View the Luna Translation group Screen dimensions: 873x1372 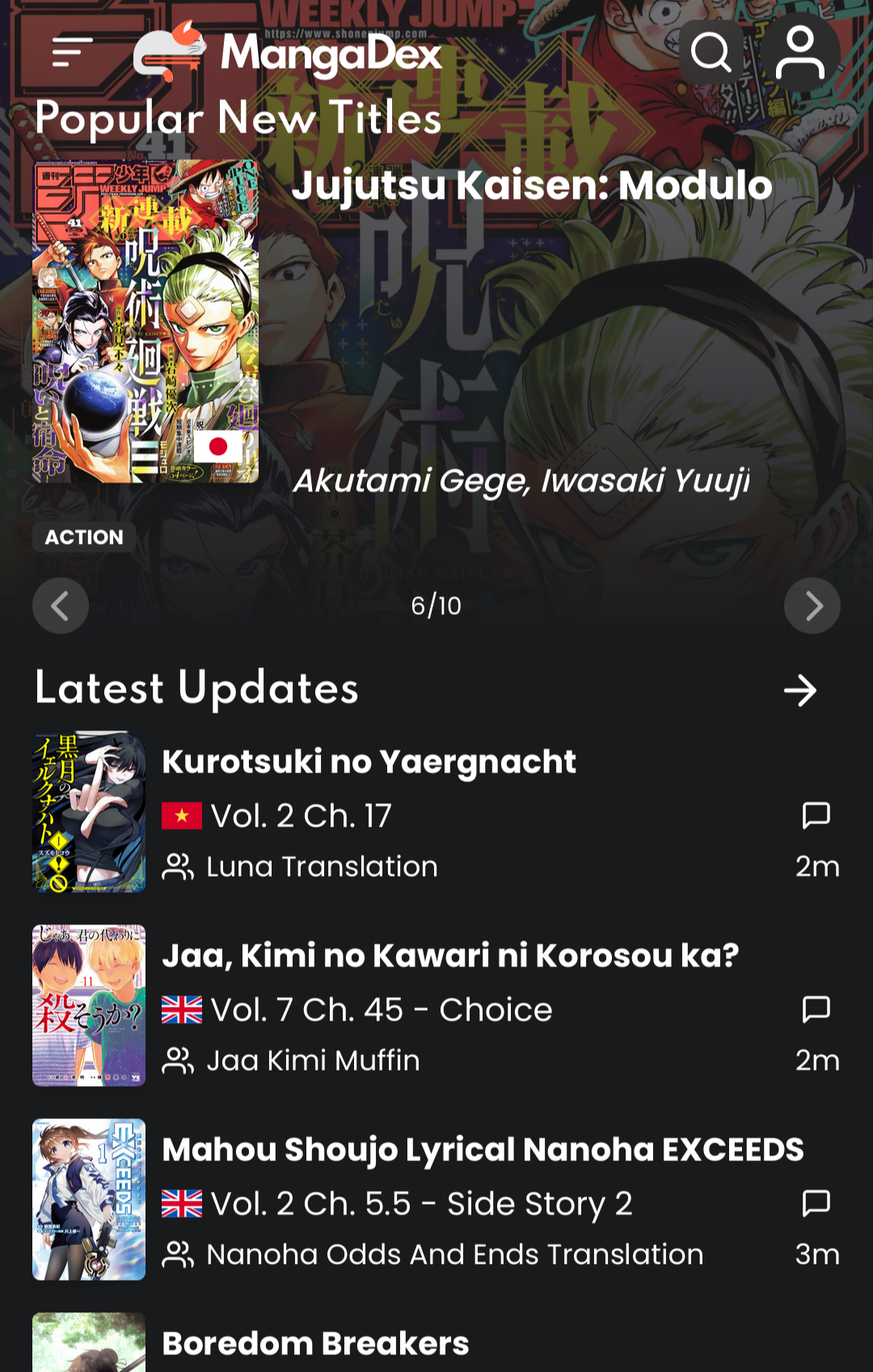[322, 867]
